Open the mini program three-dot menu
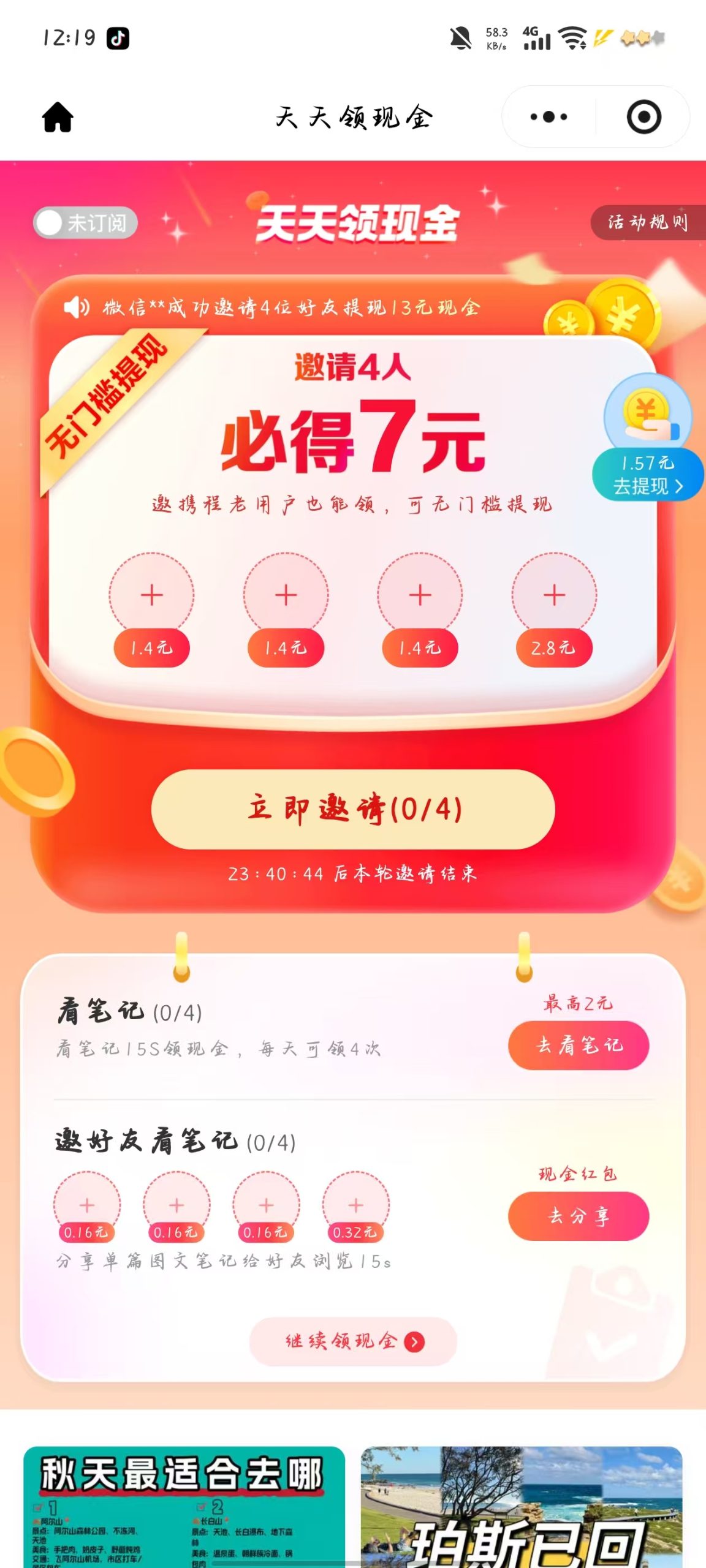 [x=548, y=116]
